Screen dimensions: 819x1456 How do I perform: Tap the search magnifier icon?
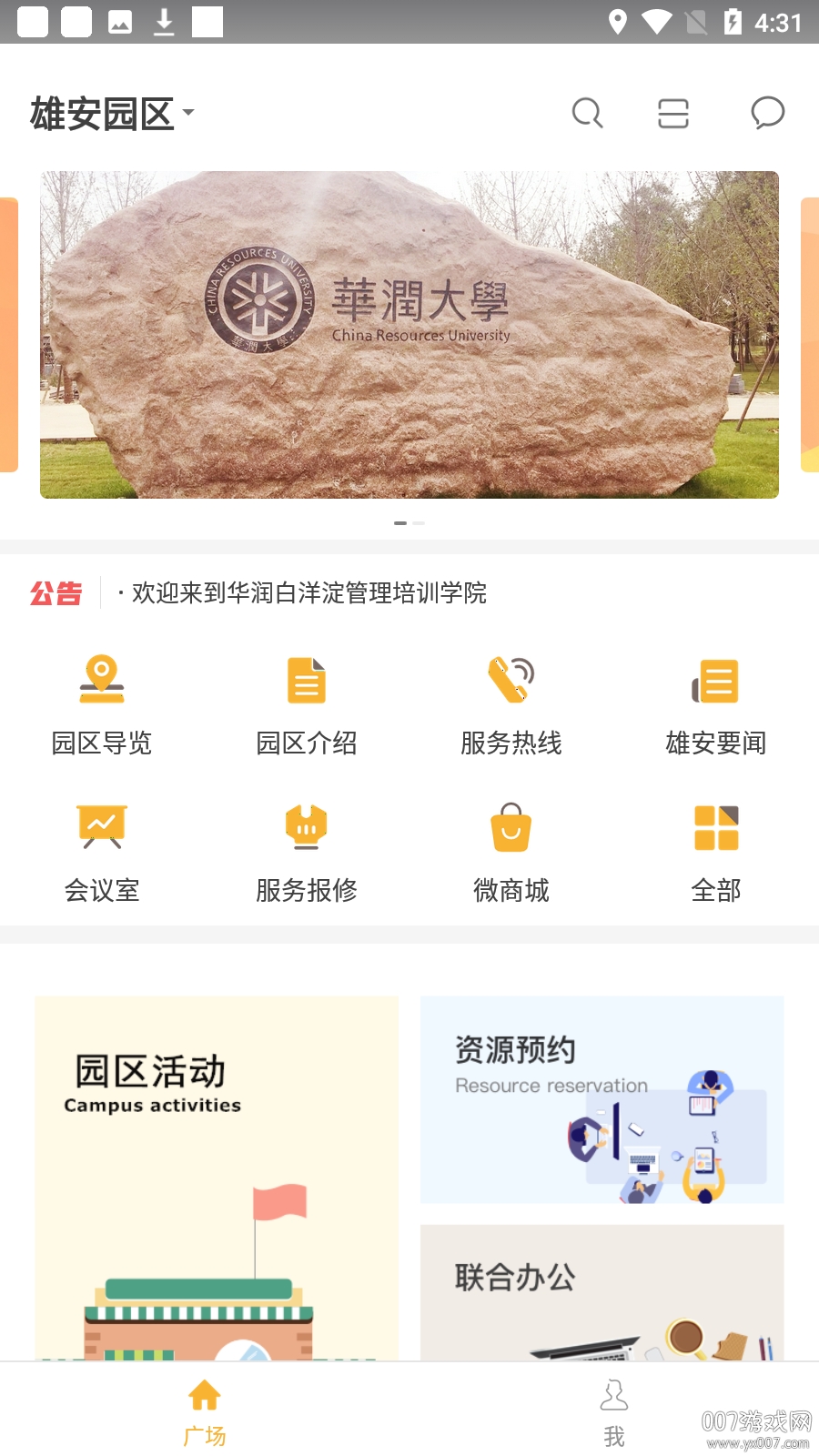click(x=587, y=113)
